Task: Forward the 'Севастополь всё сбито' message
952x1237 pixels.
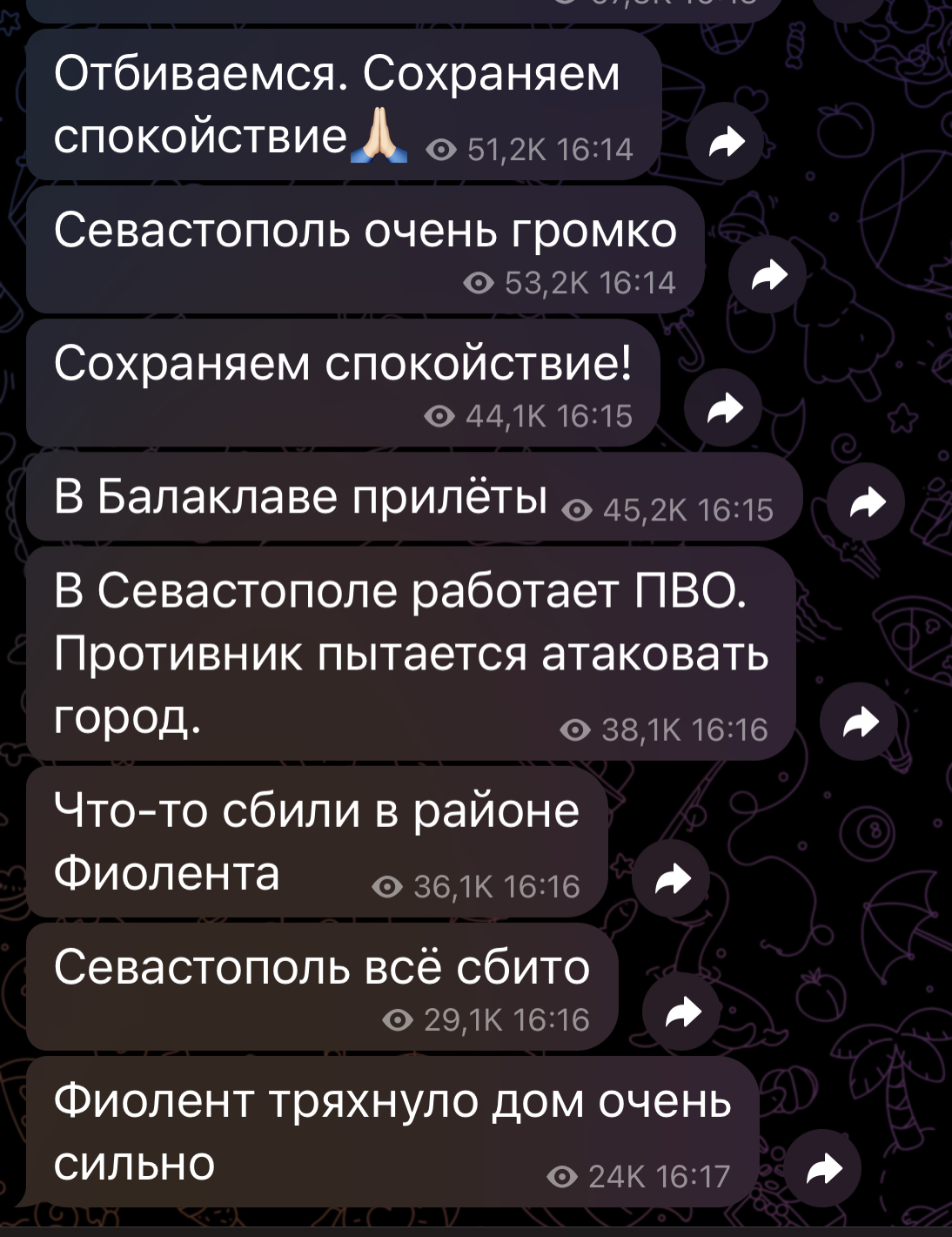Action: coord(682,1012)
